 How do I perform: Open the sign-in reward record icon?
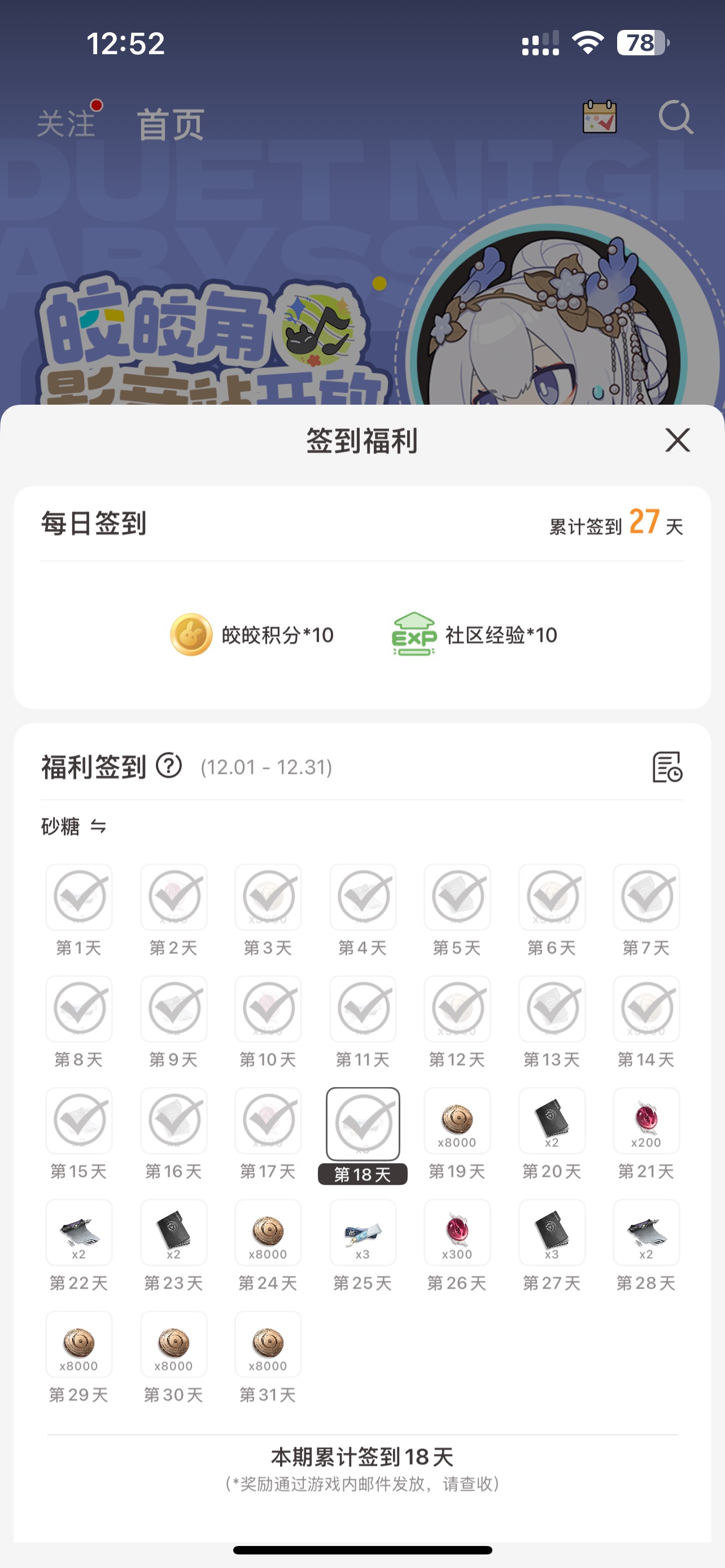[x=667, y=767]
